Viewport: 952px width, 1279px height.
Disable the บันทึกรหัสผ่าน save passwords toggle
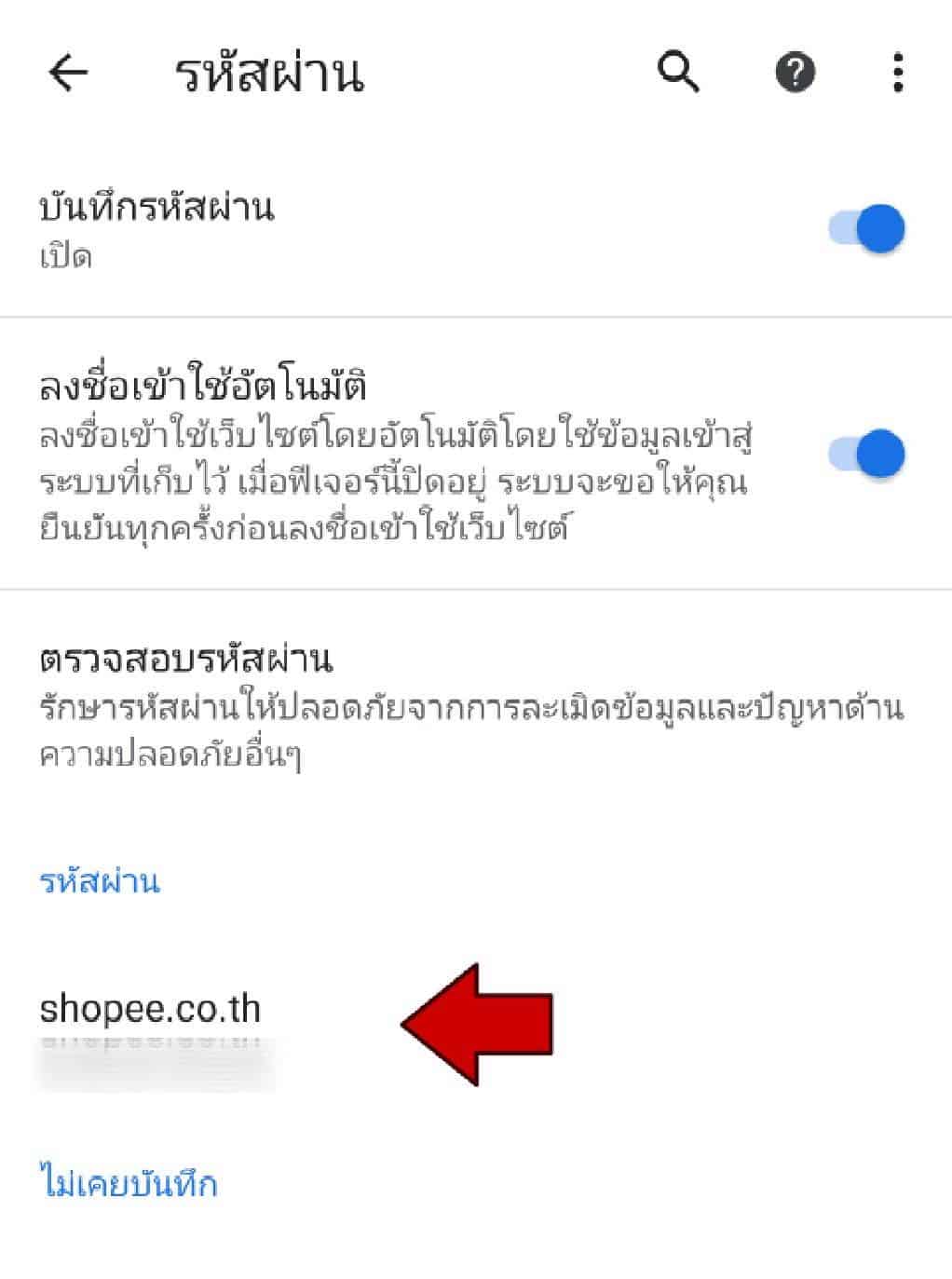click(x=867, y=224)
